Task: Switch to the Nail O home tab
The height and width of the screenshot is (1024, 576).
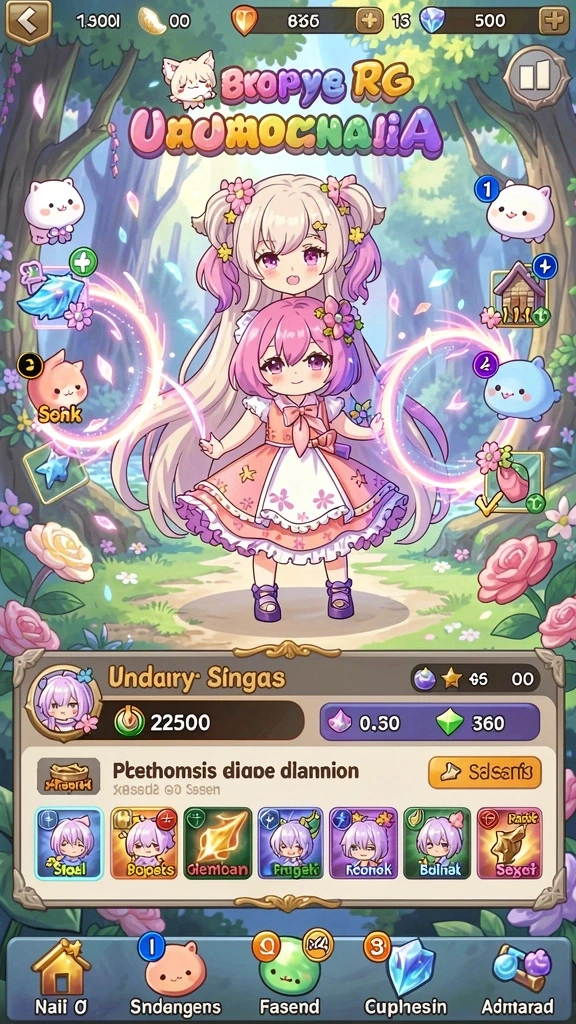Action: click(61, 977)
